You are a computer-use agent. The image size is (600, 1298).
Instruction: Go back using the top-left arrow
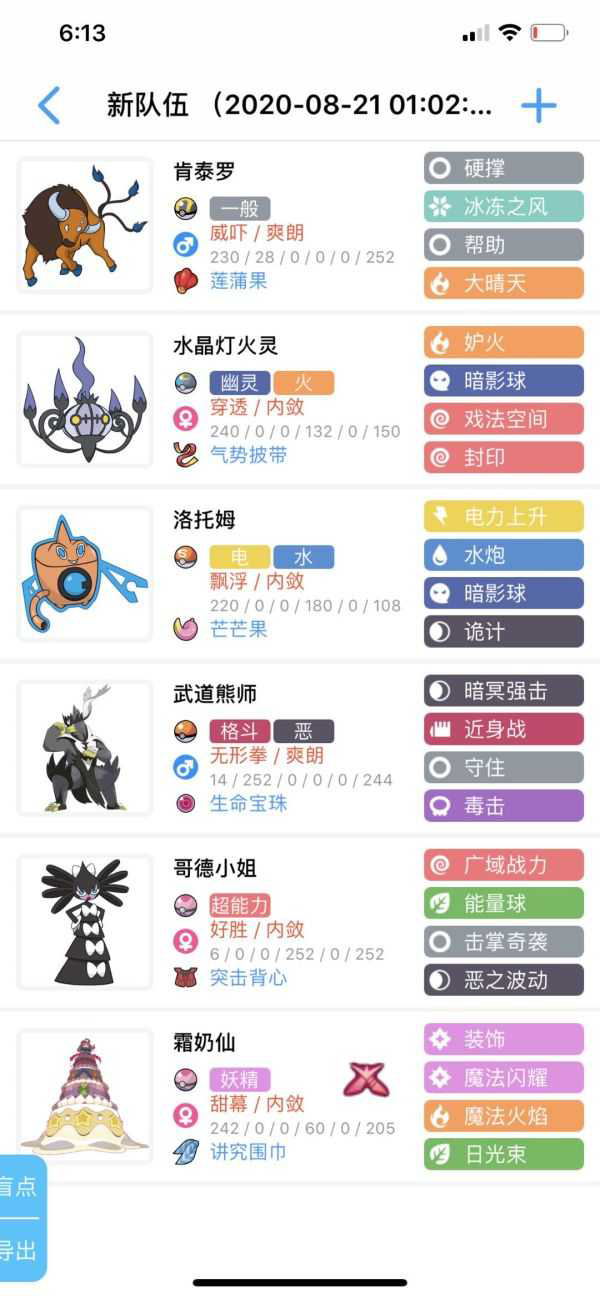pos(48,105)
